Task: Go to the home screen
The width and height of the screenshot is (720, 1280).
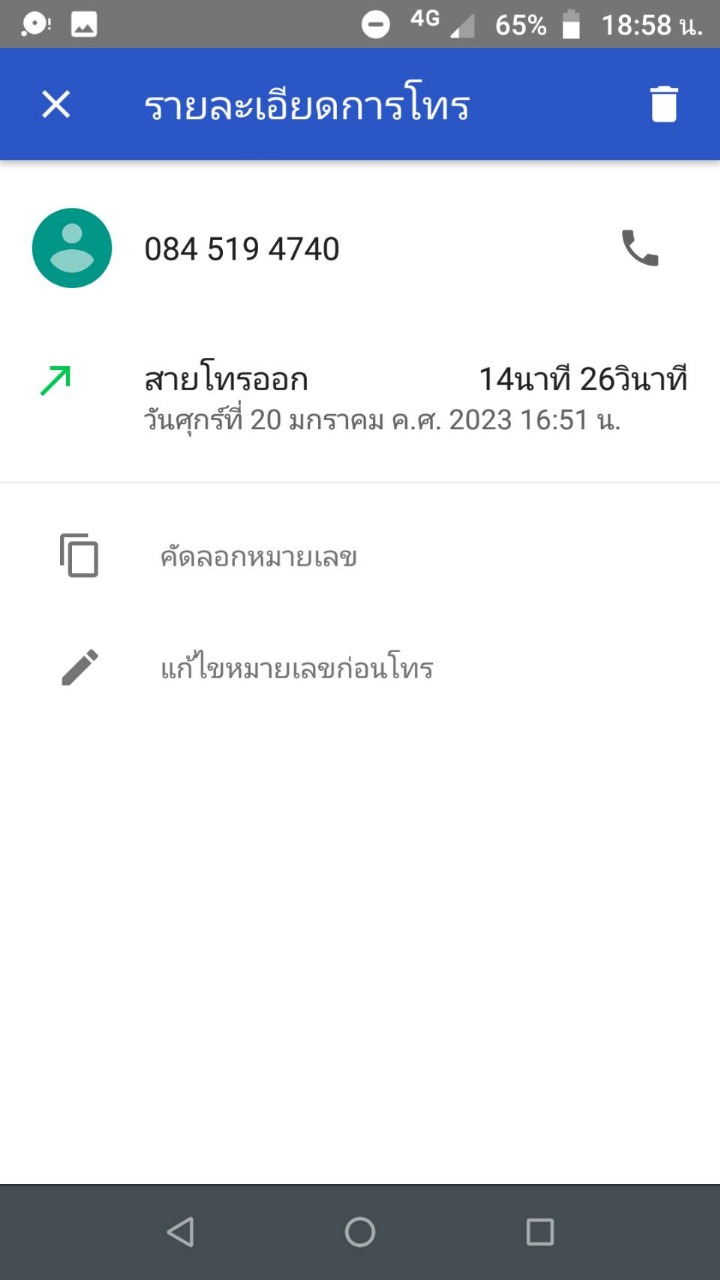Action: [x=360, y=1232]
